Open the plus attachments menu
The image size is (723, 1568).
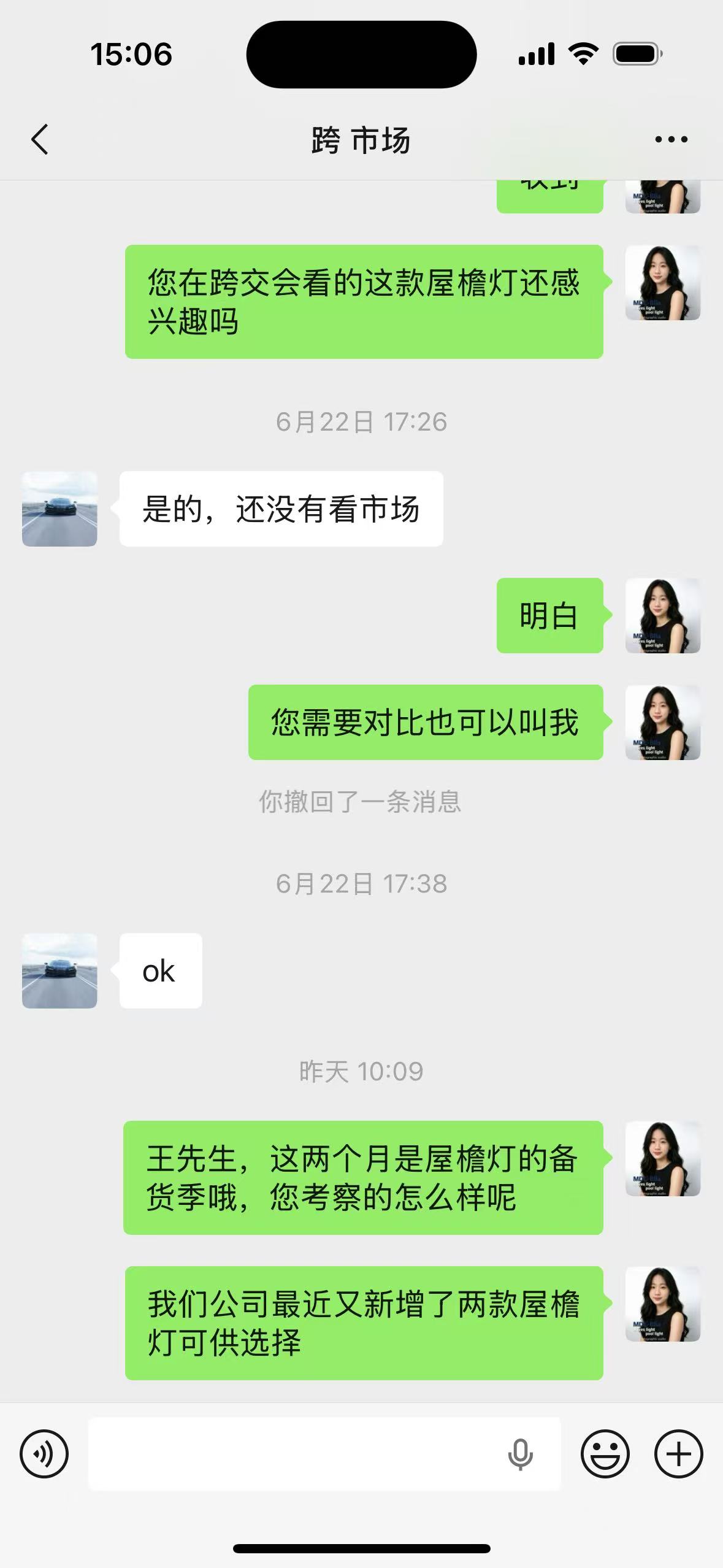point(678,1454)
